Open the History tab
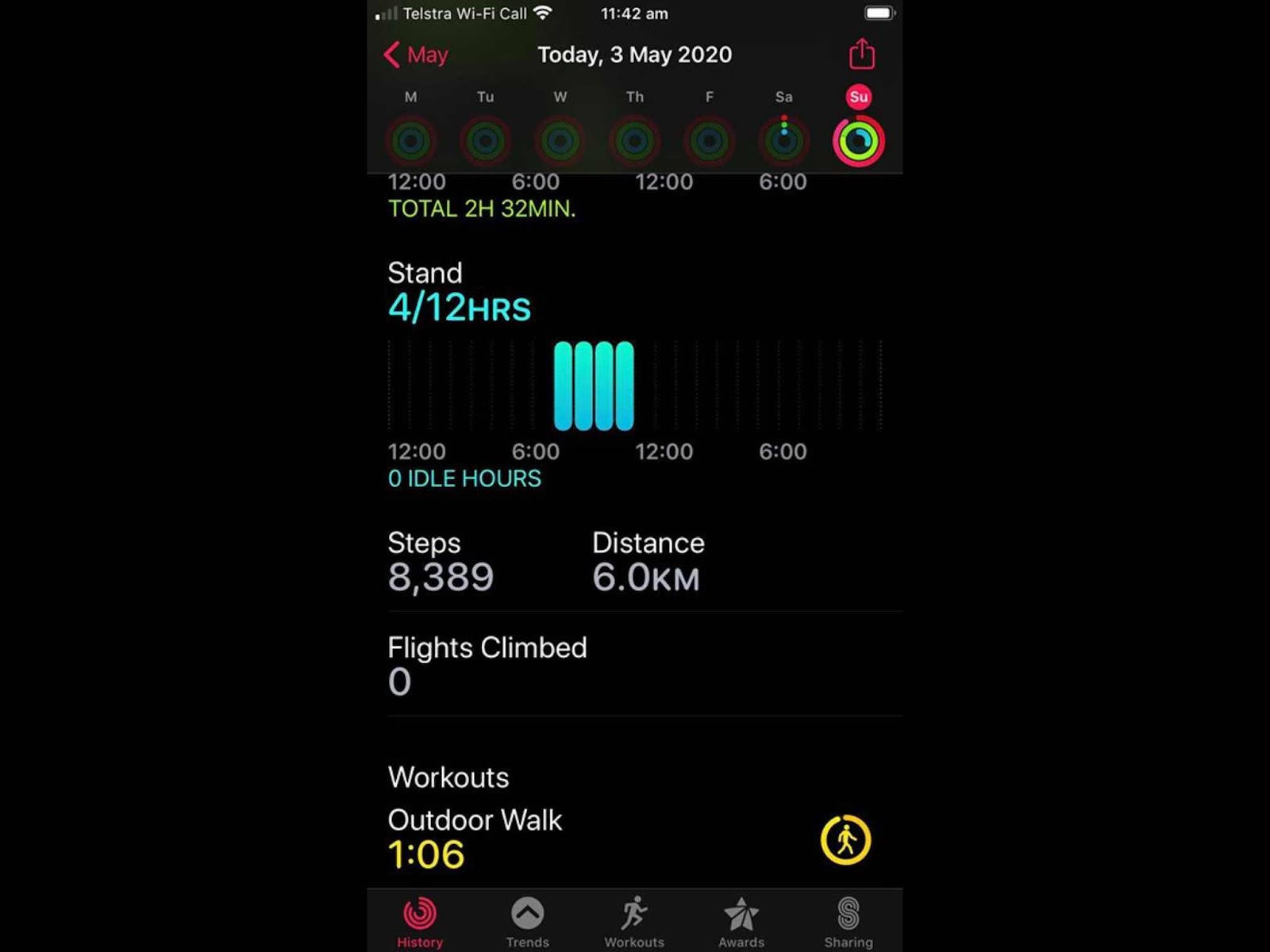 [420, 922]
